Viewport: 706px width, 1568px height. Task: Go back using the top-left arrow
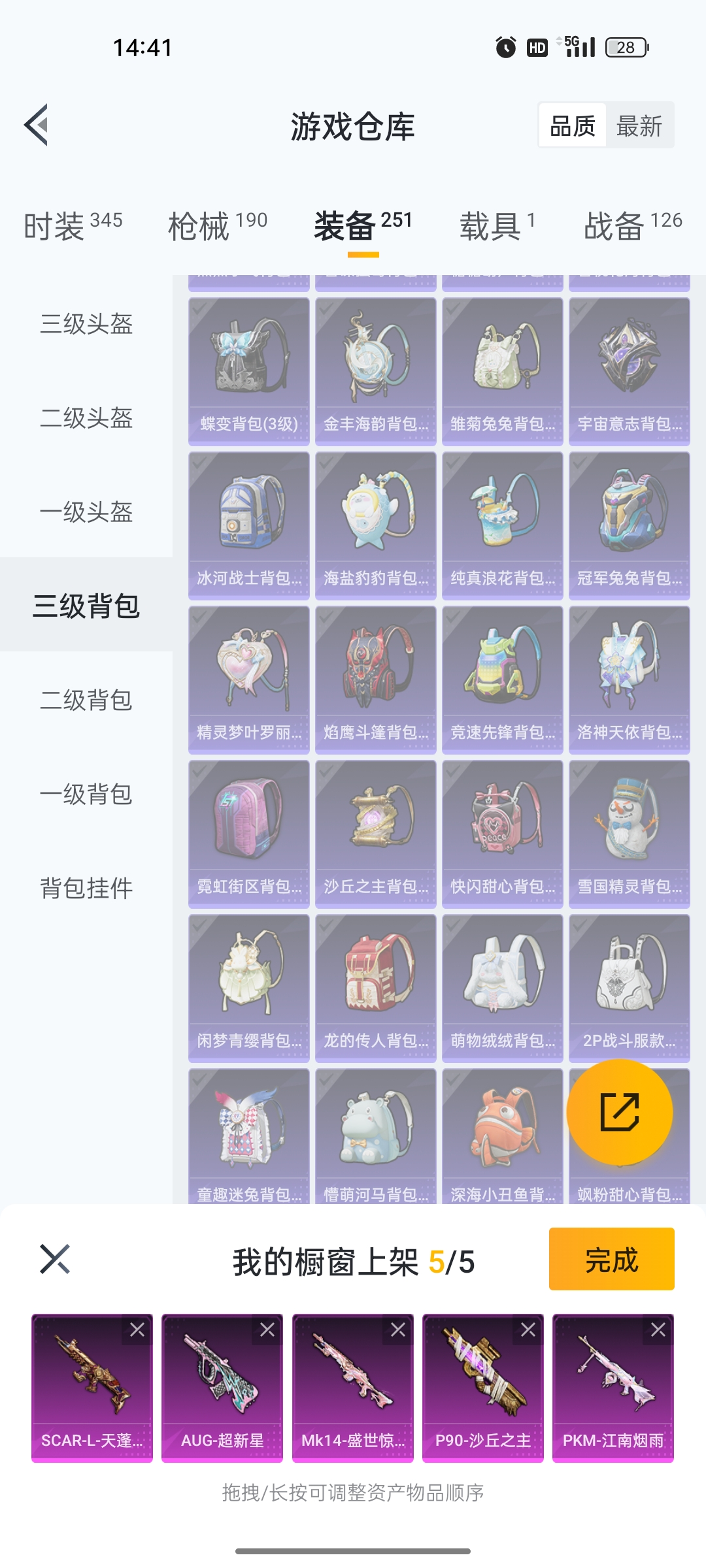pyautogui.click(x=37, y=125)
